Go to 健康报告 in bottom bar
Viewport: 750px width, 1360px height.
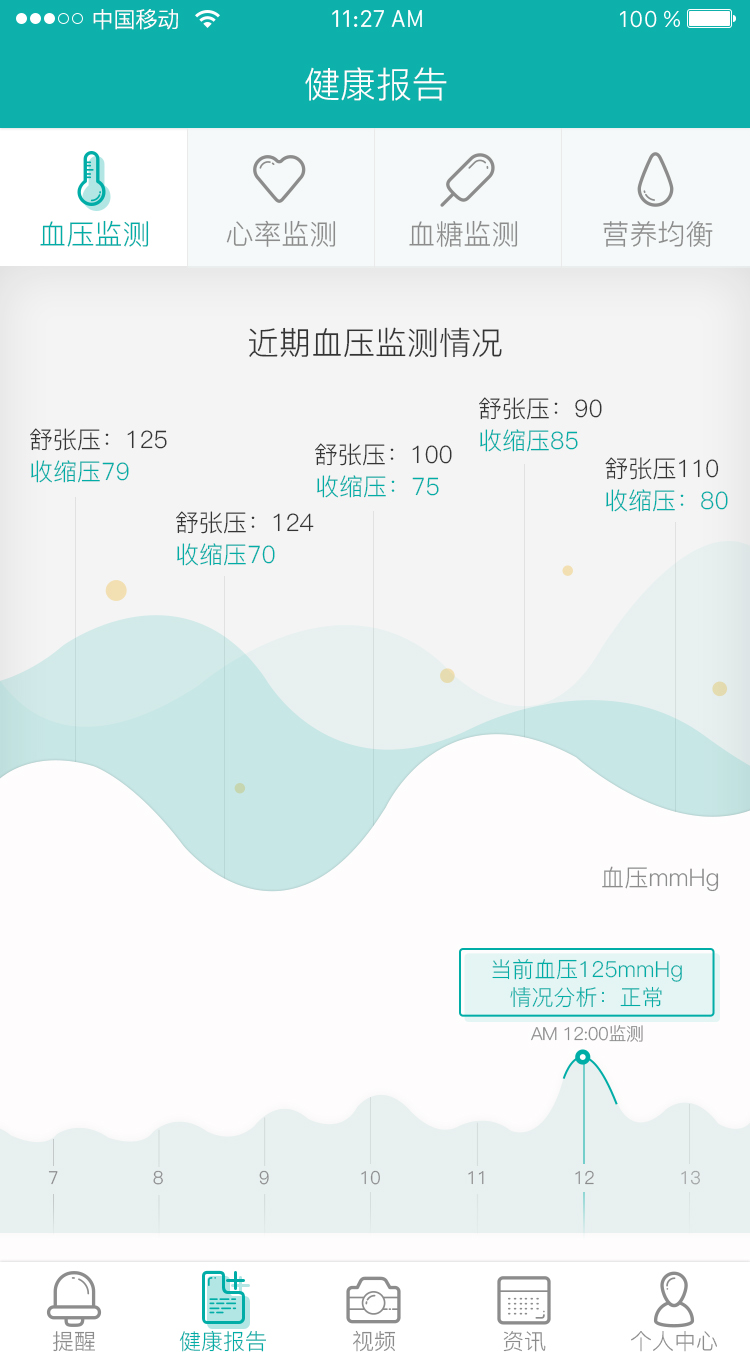pyautogui.click(x=223, y=1310)
